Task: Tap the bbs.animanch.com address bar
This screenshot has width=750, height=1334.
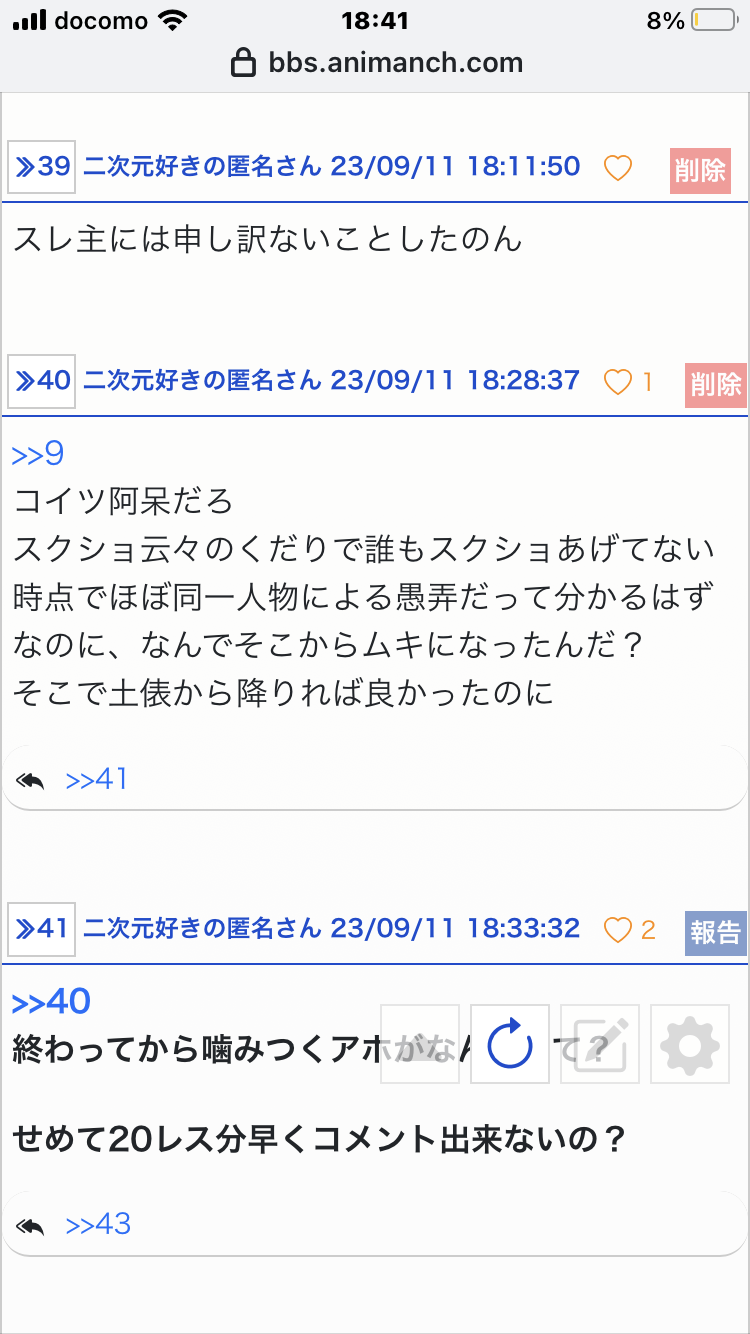Action: [x=376, y=63]
